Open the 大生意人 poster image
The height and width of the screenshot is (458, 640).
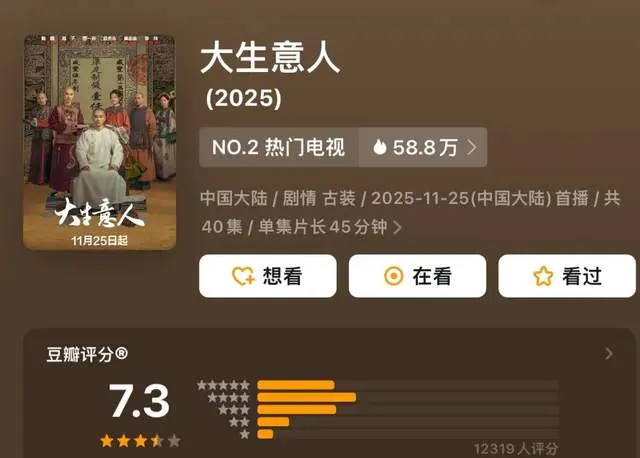pos(99,142)
